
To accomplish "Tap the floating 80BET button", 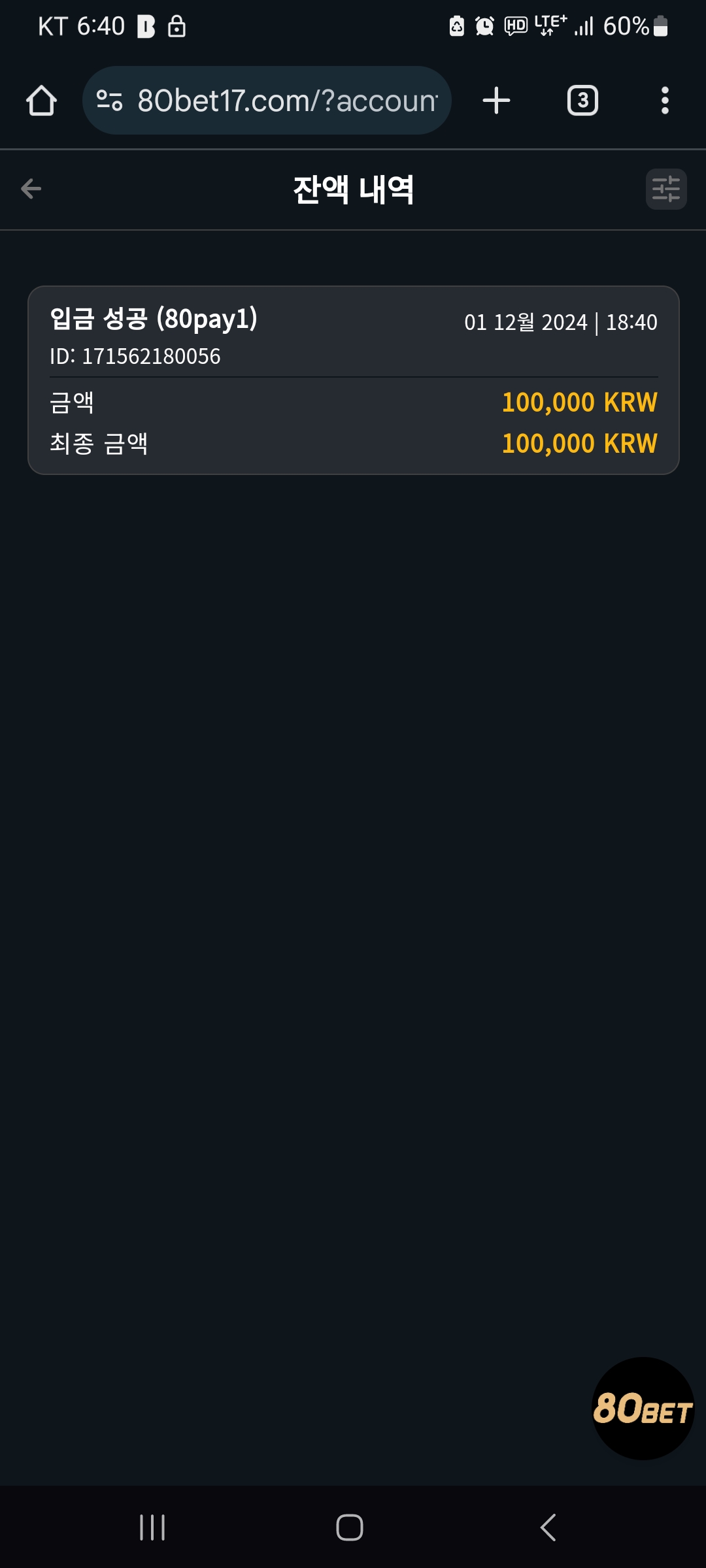I will [643, 1408].
